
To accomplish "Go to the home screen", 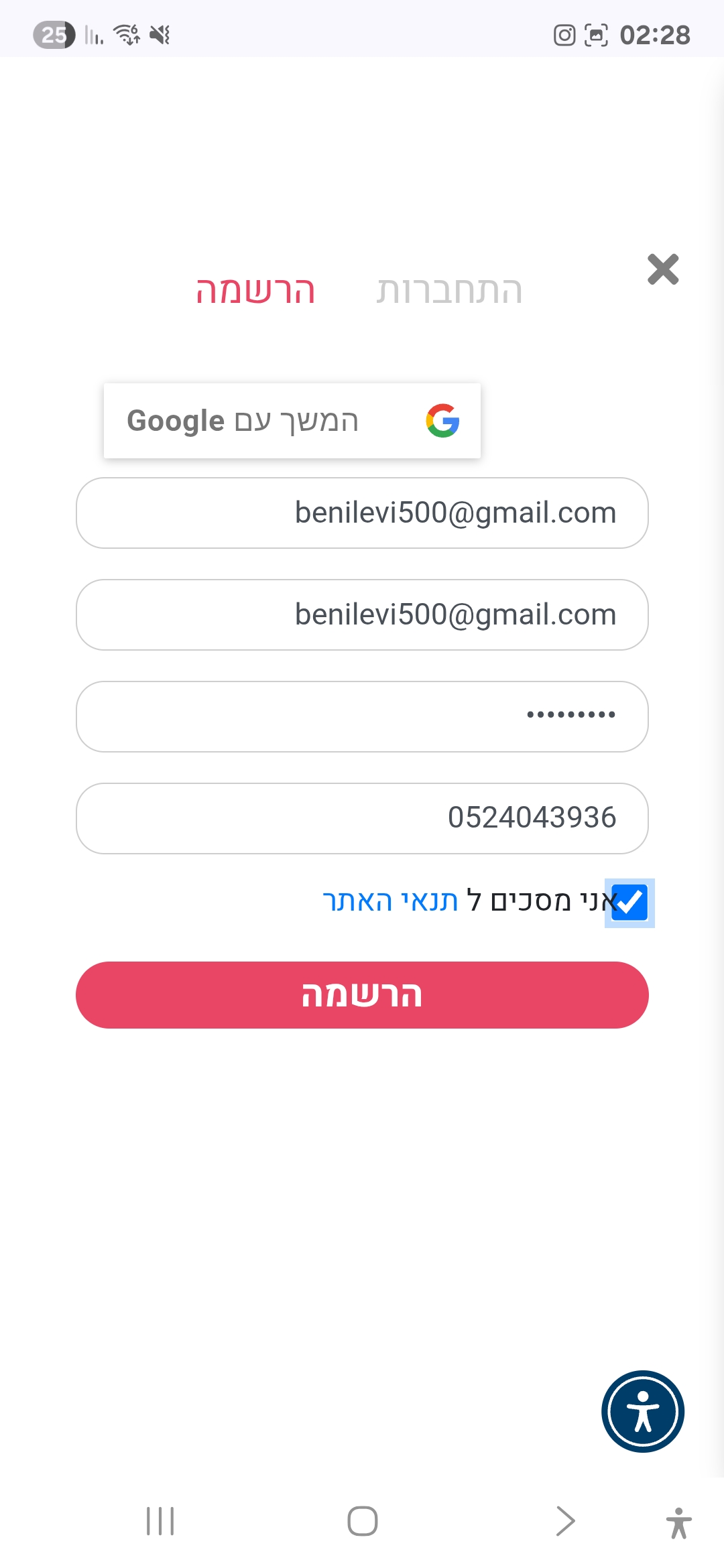I will 363,1521.
